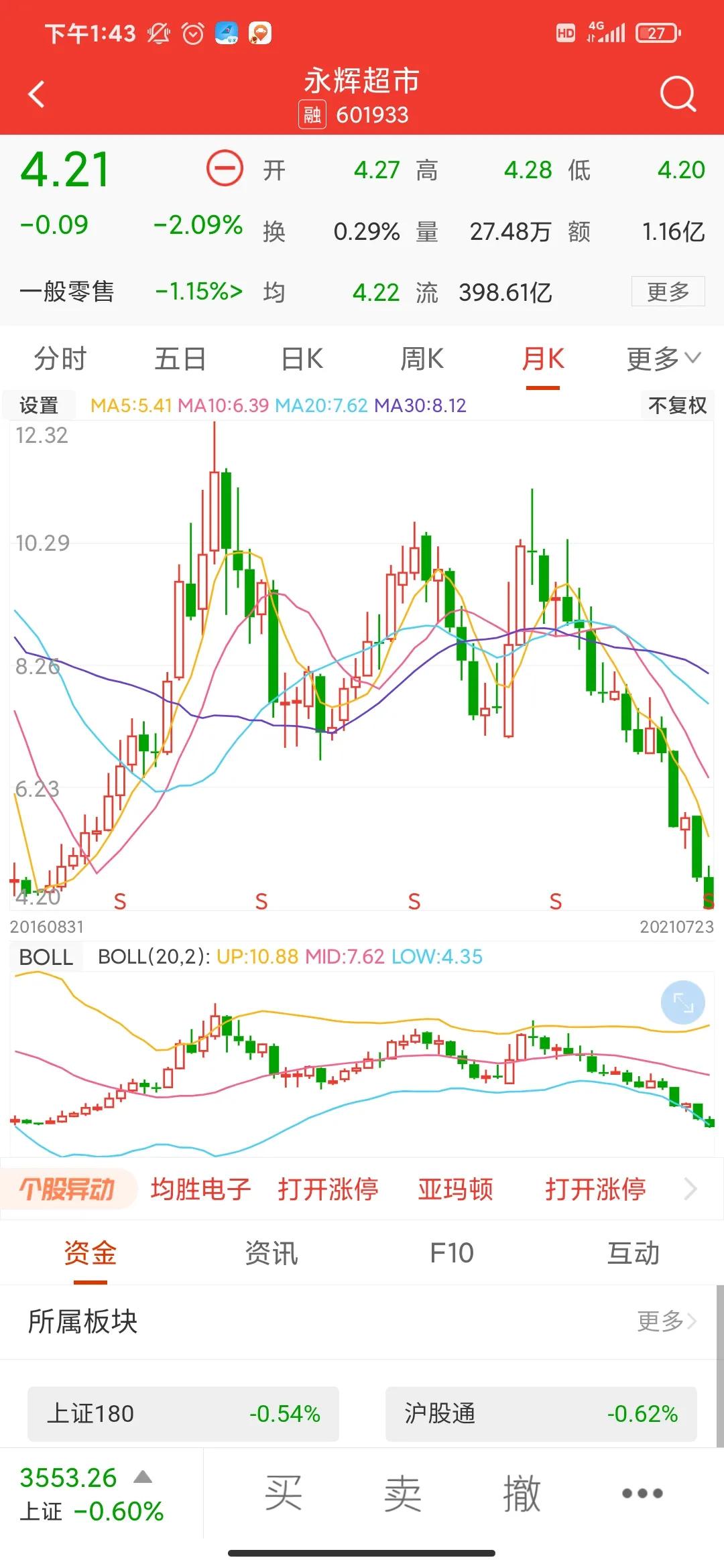The image size is (724, 1568).
Task: Open the F10 tab
Action: point(452,1253)
